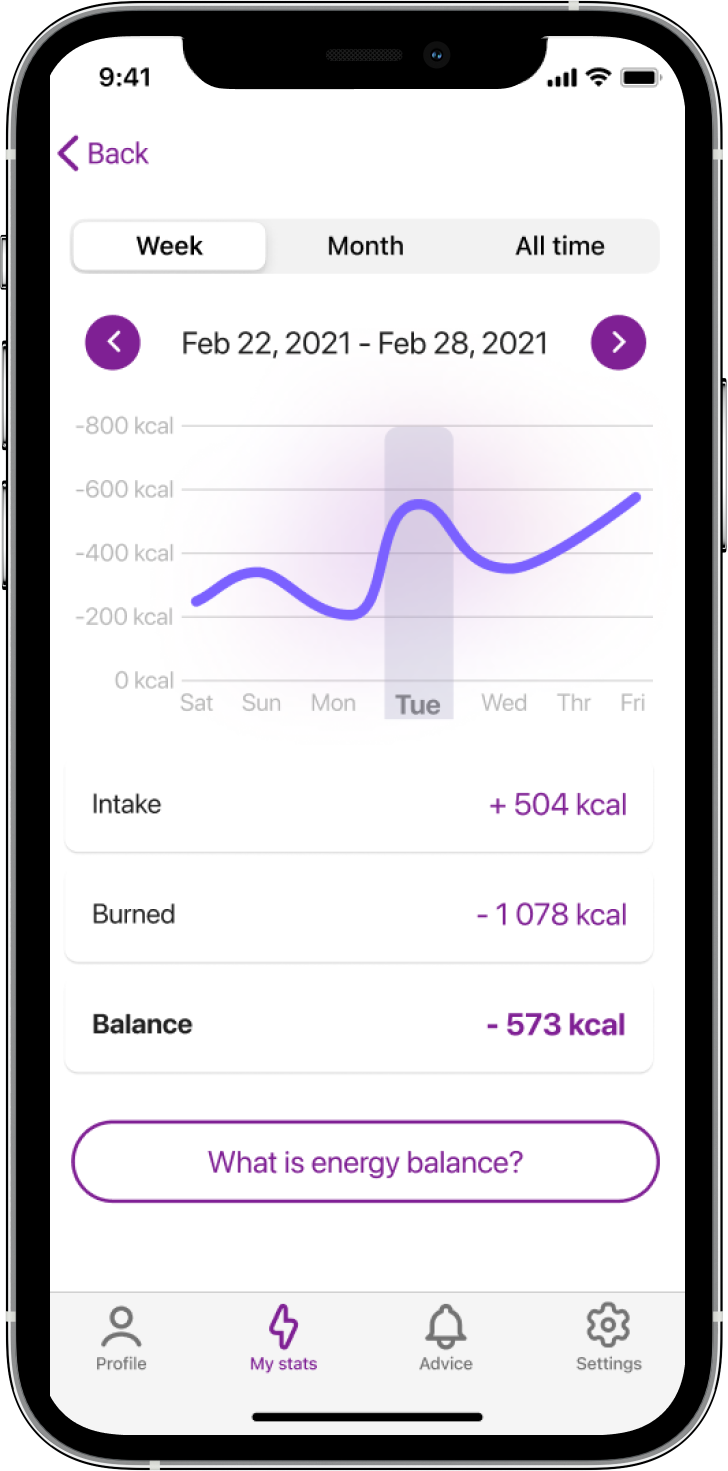
Task: Go to the next week
Action: coord(618,343)
